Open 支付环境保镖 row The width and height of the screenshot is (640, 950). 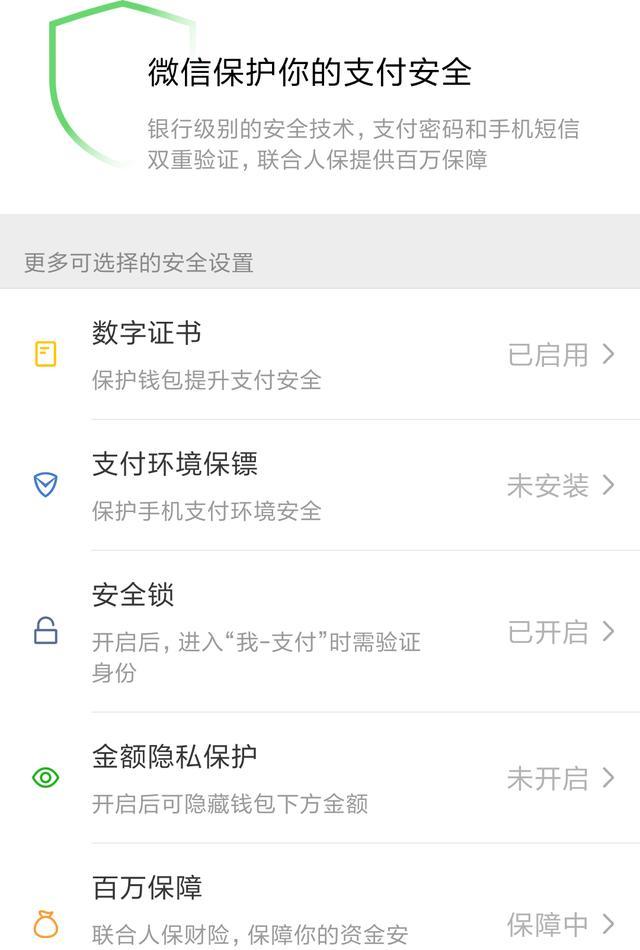click(320, 486)
